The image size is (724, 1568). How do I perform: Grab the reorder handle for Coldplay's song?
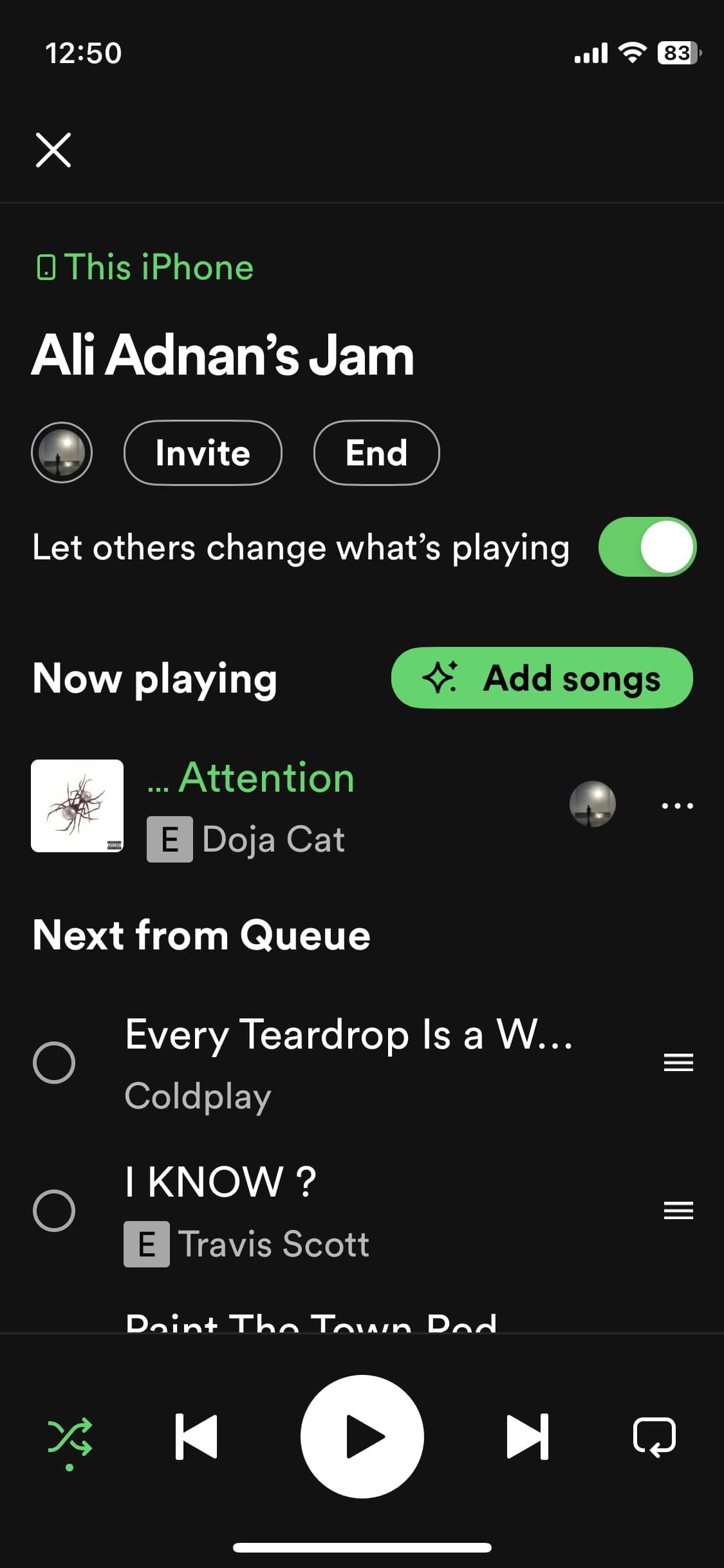[x=678, y=1062]
